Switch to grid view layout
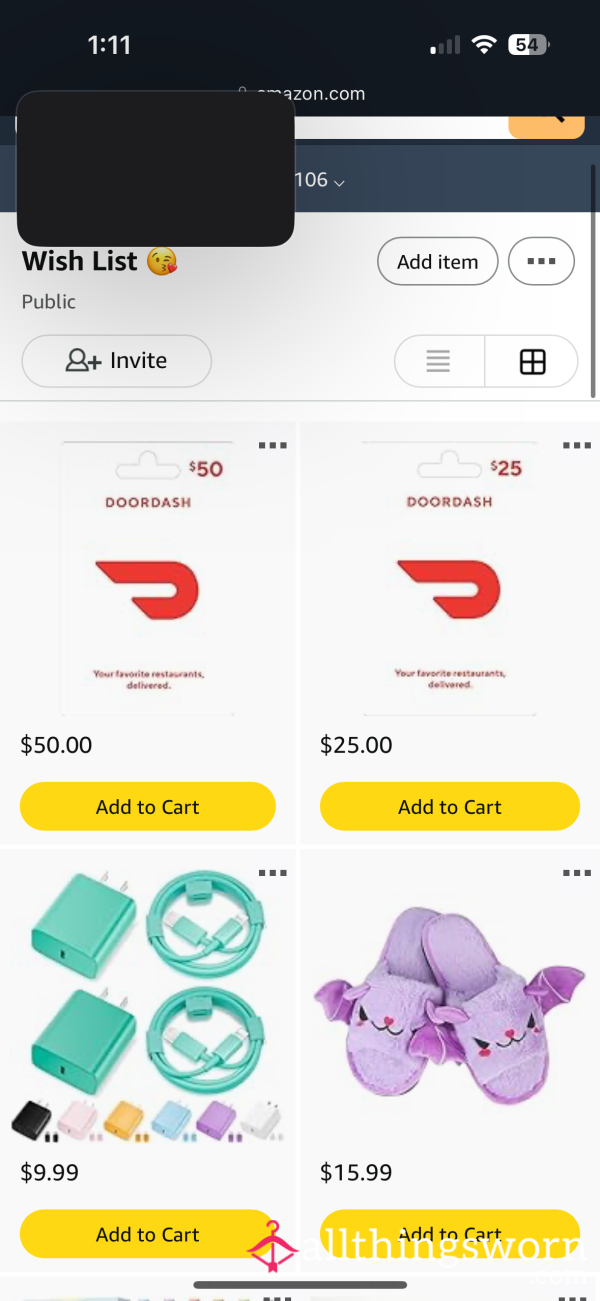This screenshot has width=600, height=1301. tap(532, 361)
